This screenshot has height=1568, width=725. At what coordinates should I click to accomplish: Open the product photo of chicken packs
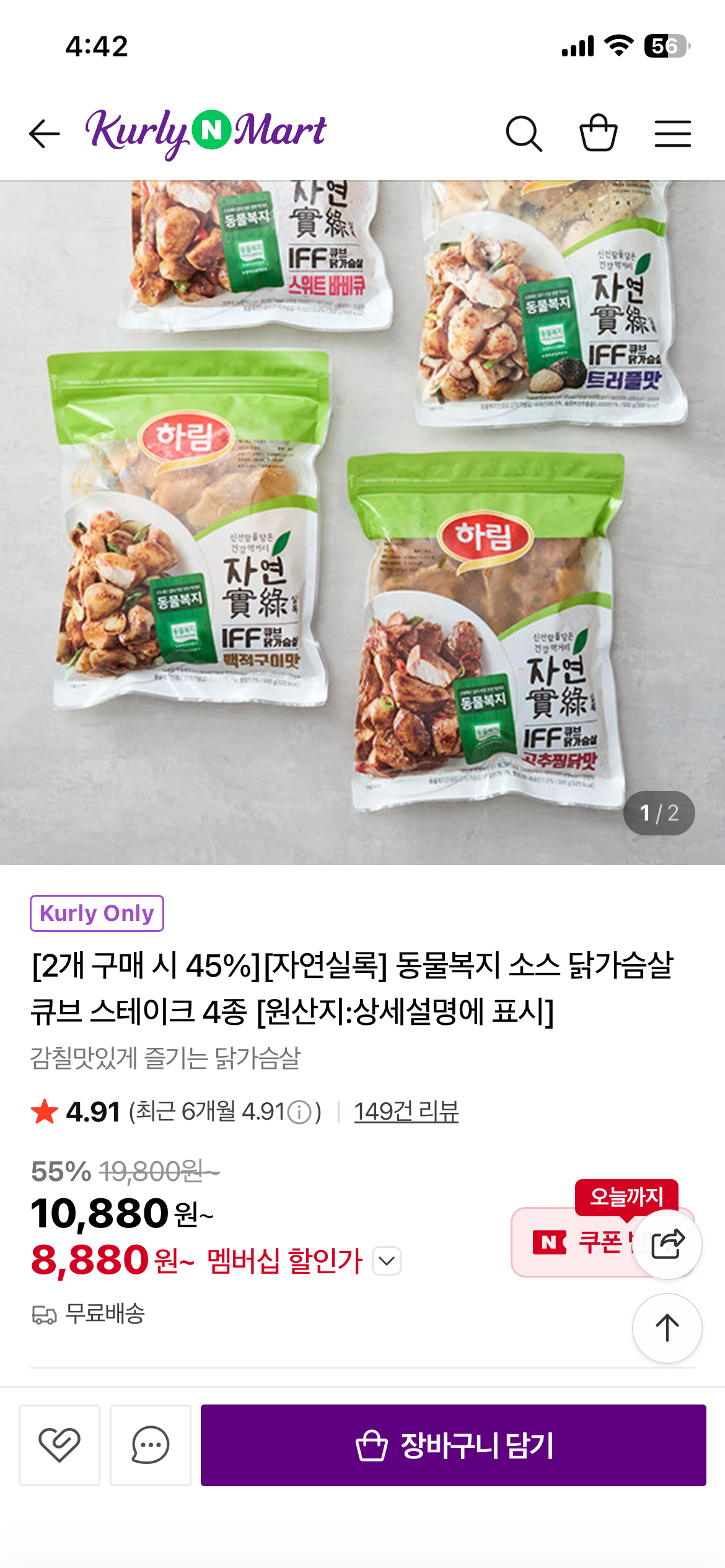362,522
